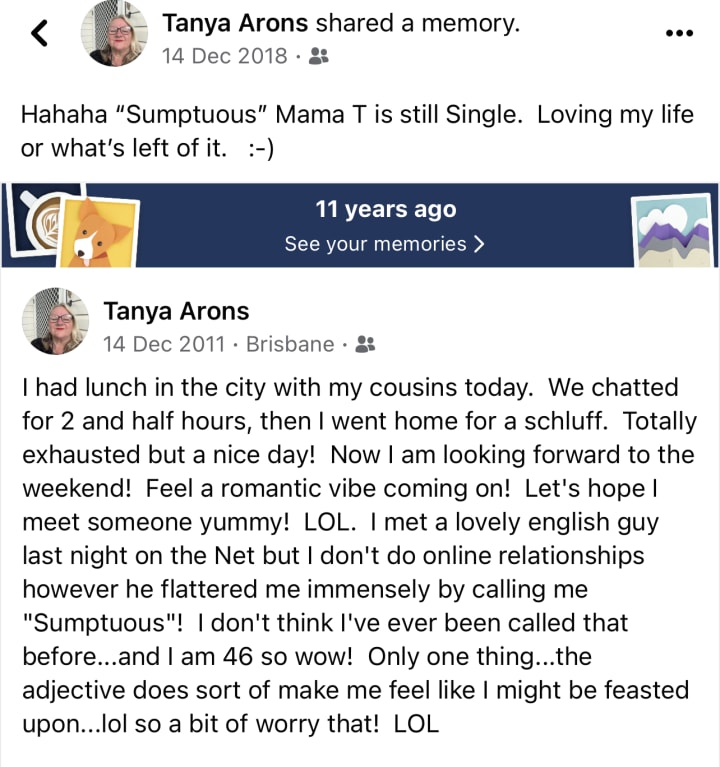The height and width of the screenshot is (767, 720).
Task: Open the three-dot post options menu
Action: tap(679, 33)
